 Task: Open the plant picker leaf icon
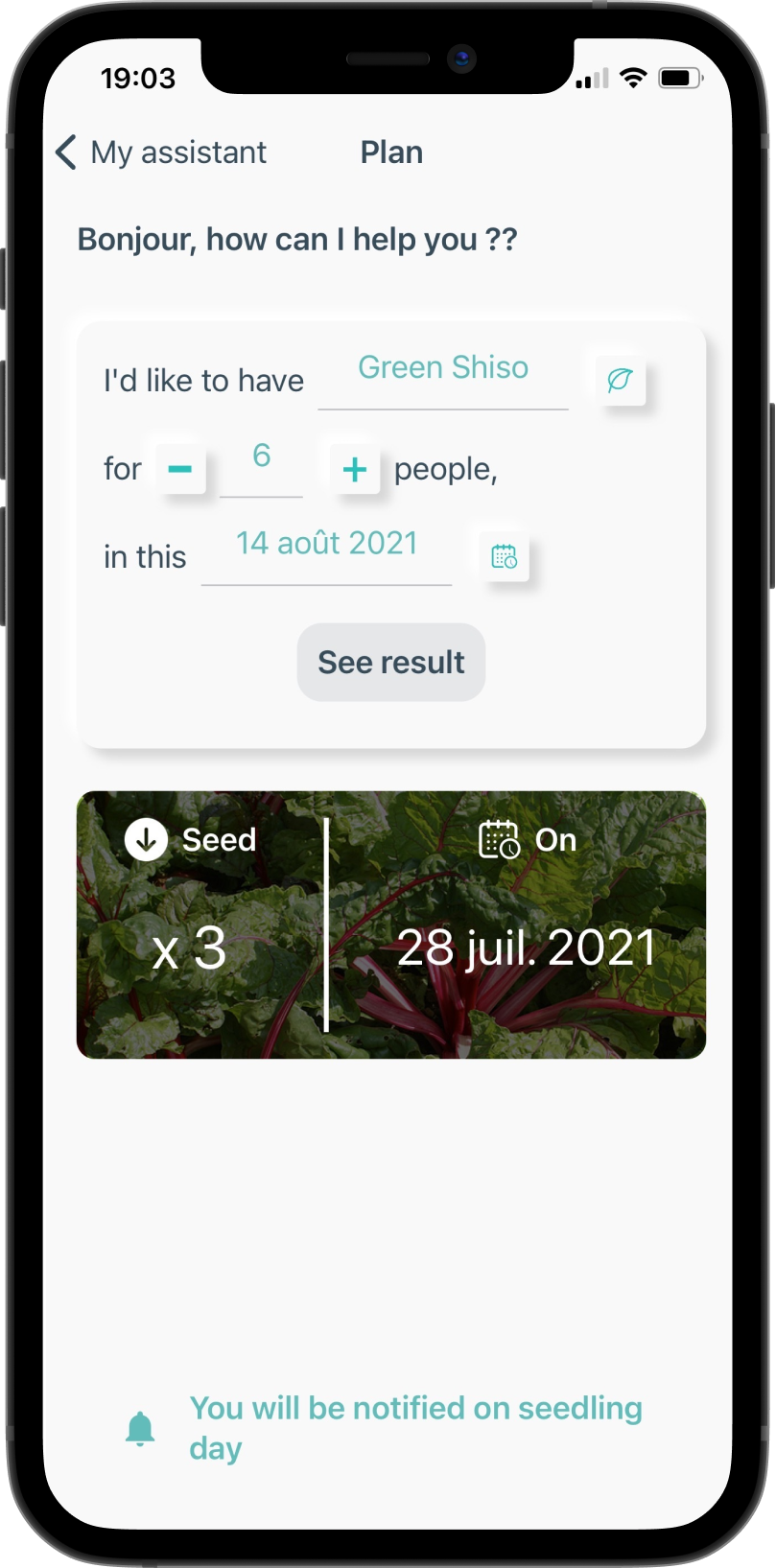click(620, 381)
